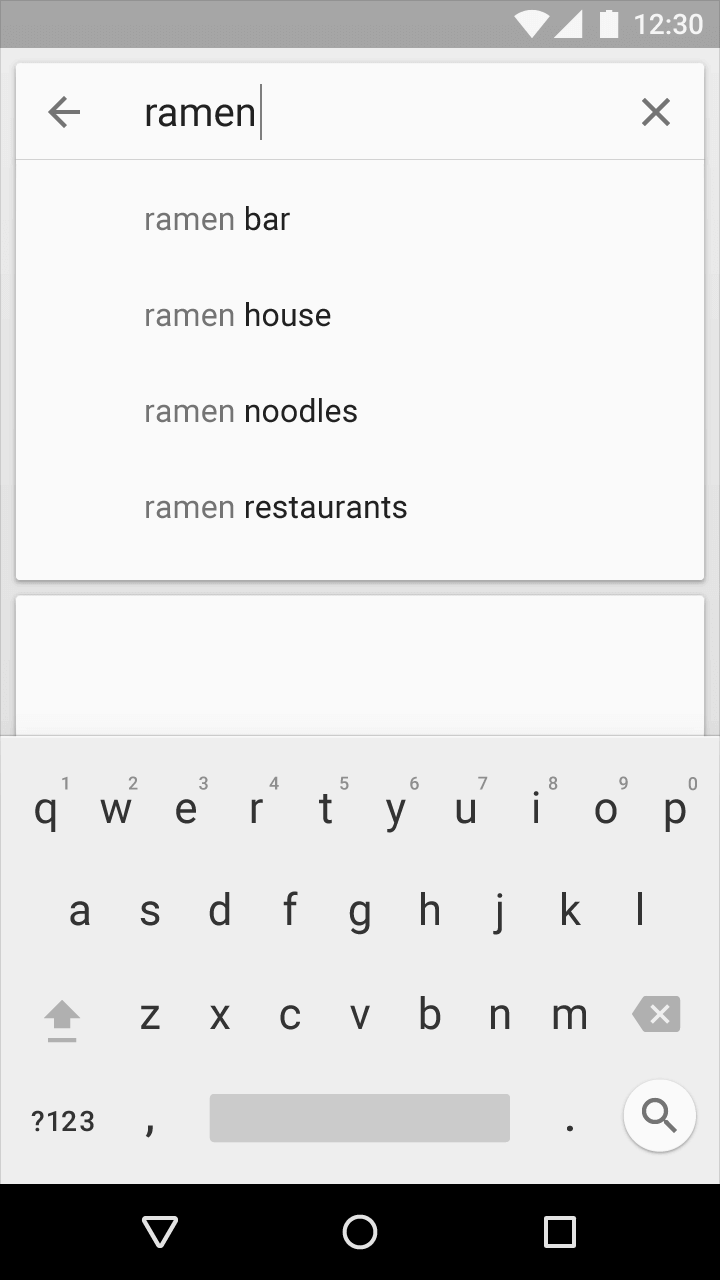Select the 'ramen bar' suggestion
720x1280 pixels.
click(360, 219)
